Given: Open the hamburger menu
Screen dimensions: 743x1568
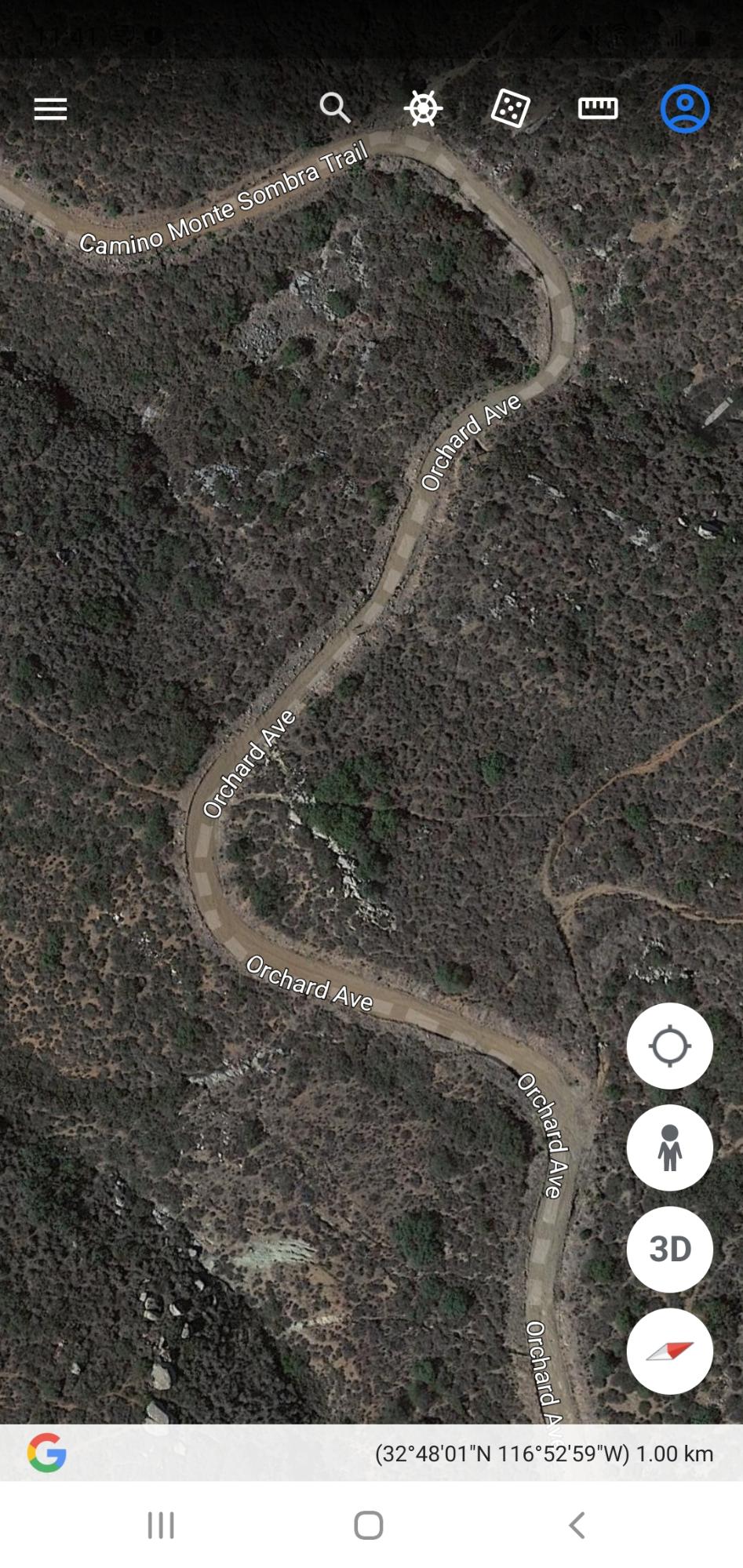Looking at the screenshot, I should tap(50, 109).
